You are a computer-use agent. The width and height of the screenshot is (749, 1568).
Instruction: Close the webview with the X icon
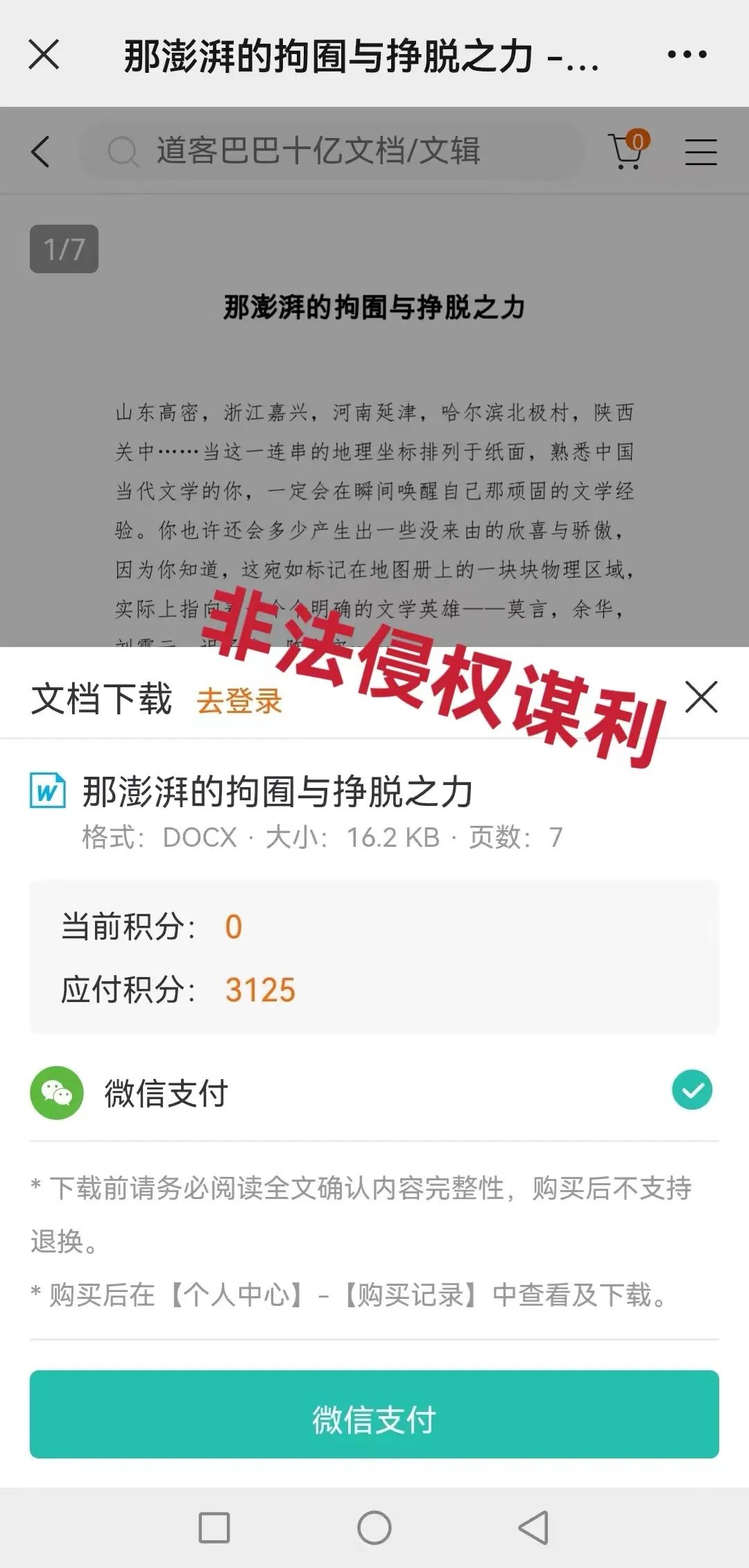coord(44,54)
